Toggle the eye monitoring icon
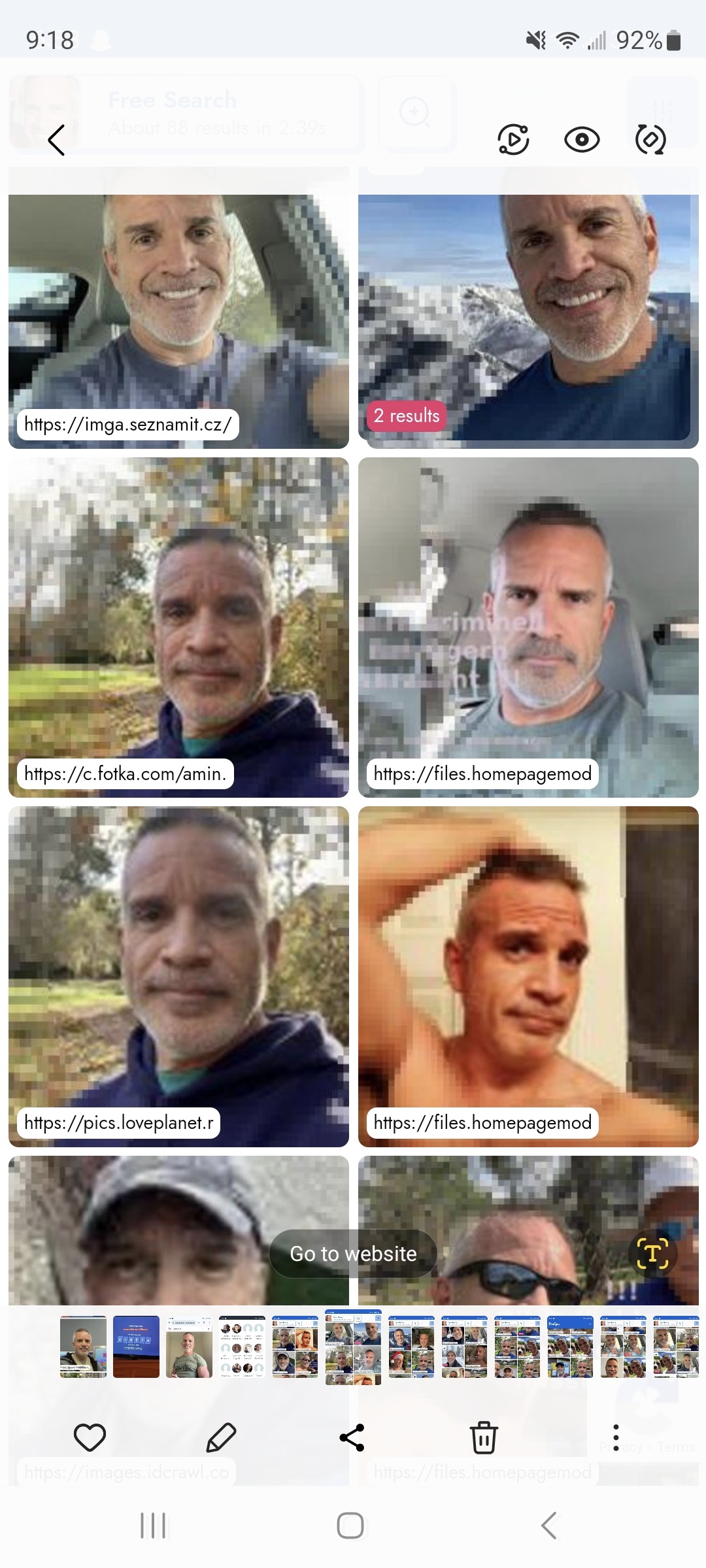706x1568 pixels. [x=581, y=139]
